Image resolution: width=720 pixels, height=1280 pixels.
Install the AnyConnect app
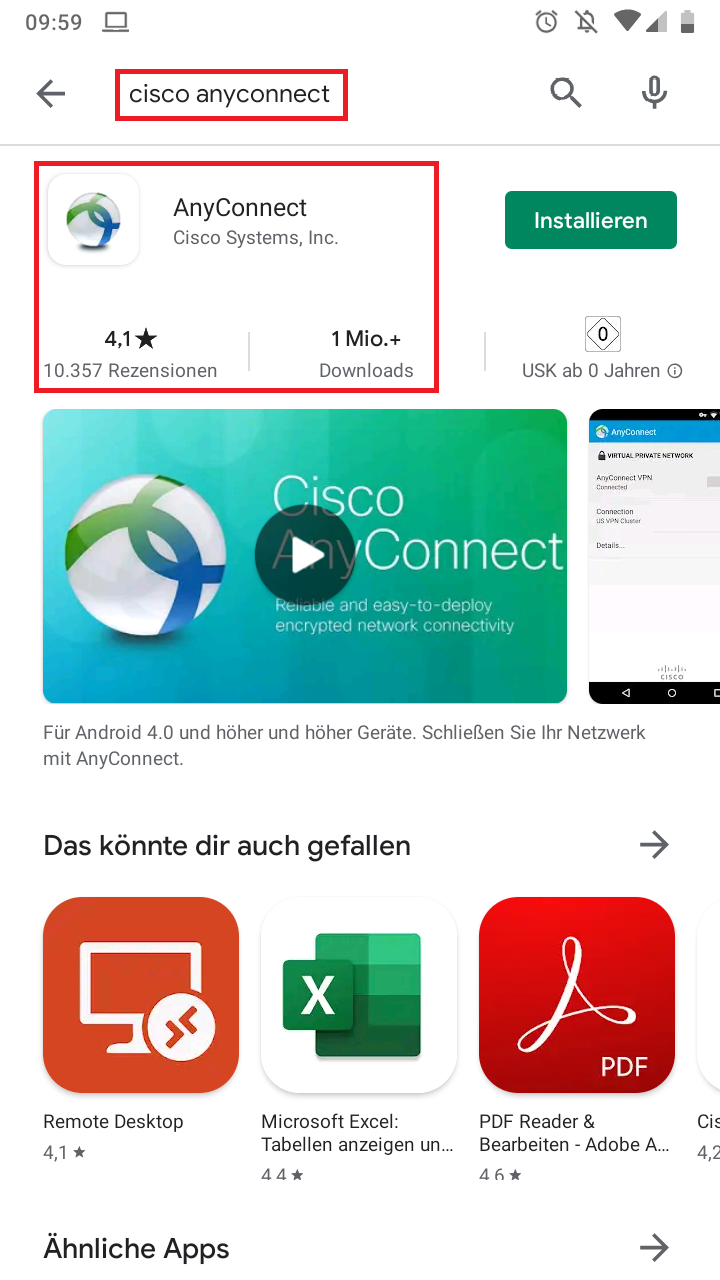coord(590,220)
